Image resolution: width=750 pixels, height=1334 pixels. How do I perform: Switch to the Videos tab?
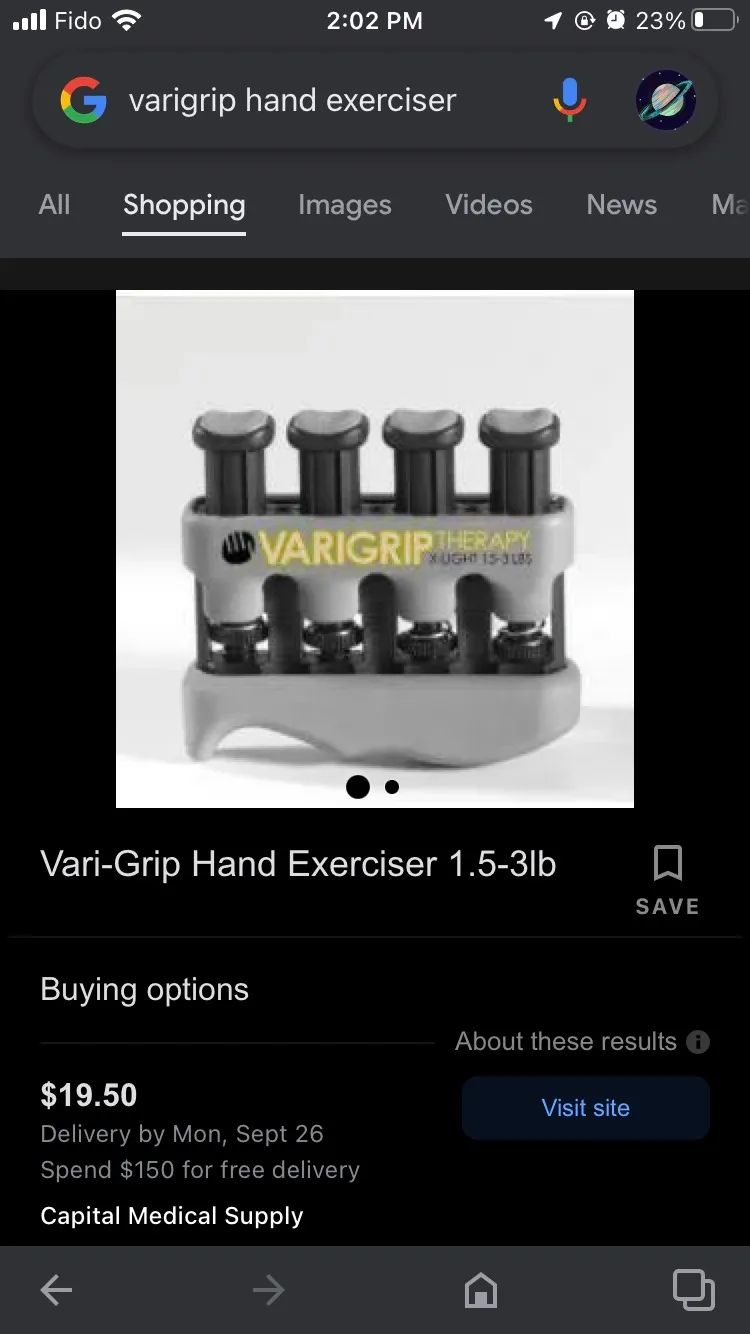pos(489,205)
